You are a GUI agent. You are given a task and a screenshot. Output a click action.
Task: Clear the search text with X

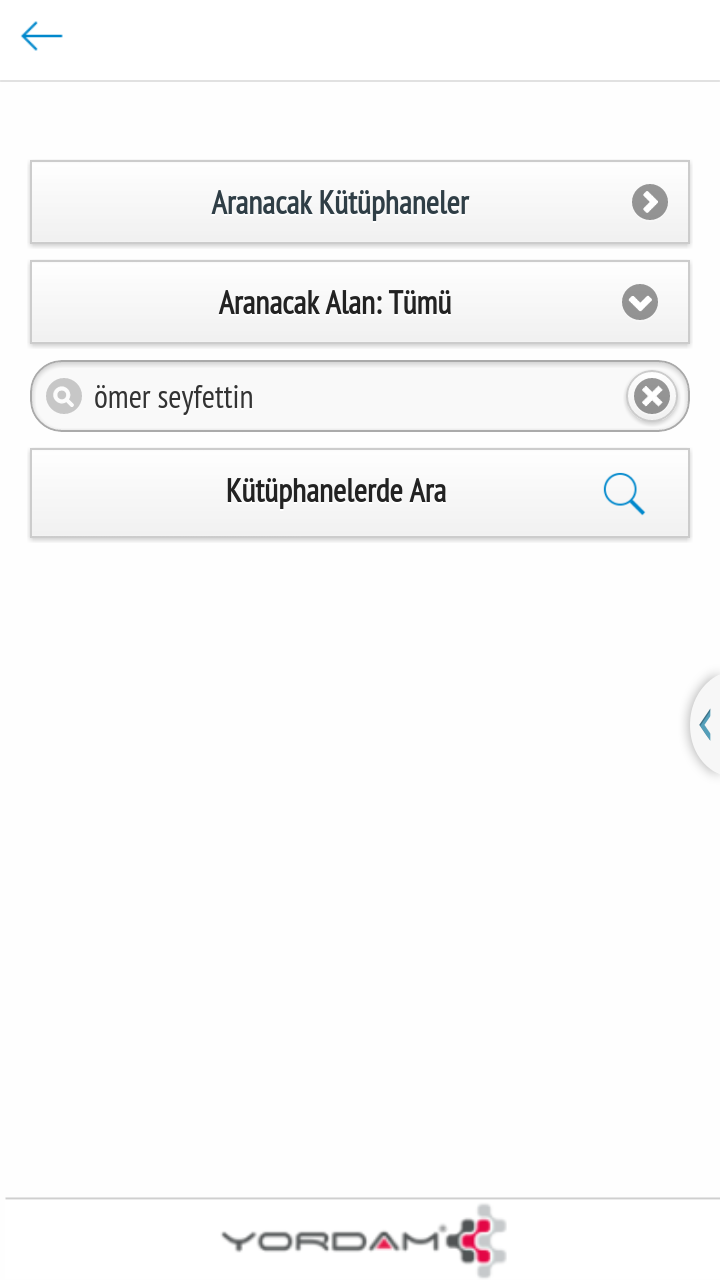point(652,397)
